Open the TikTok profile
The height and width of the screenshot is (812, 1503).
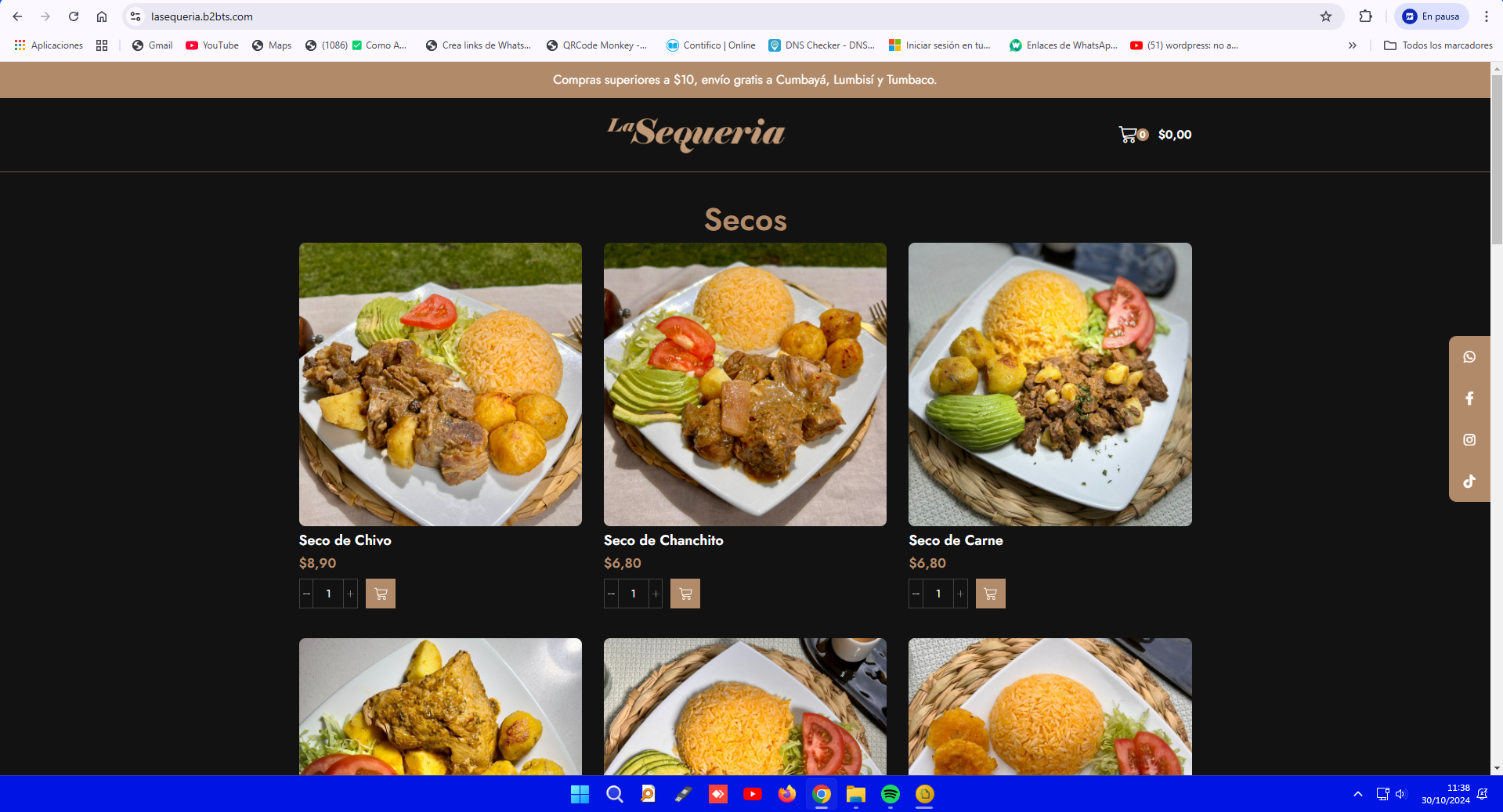(1469, 482)
